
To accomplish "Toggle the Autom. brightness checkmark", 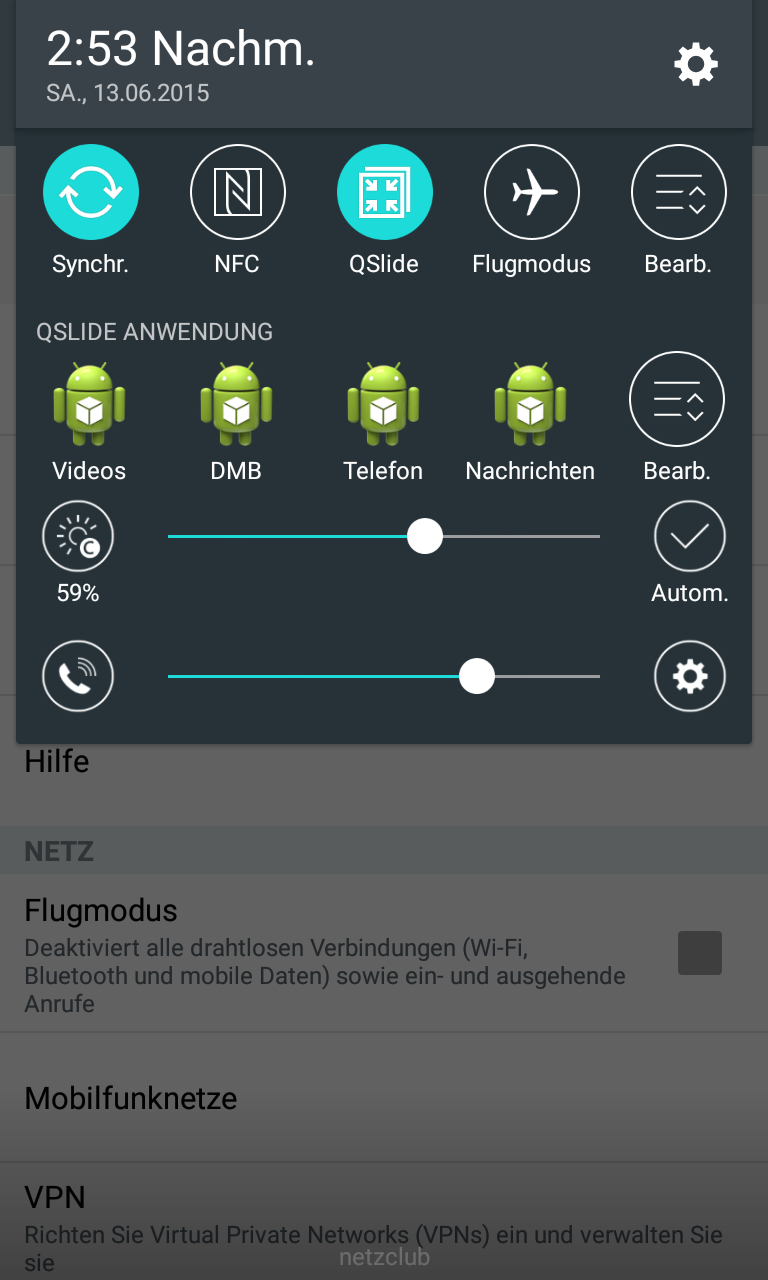I will 690,537.
